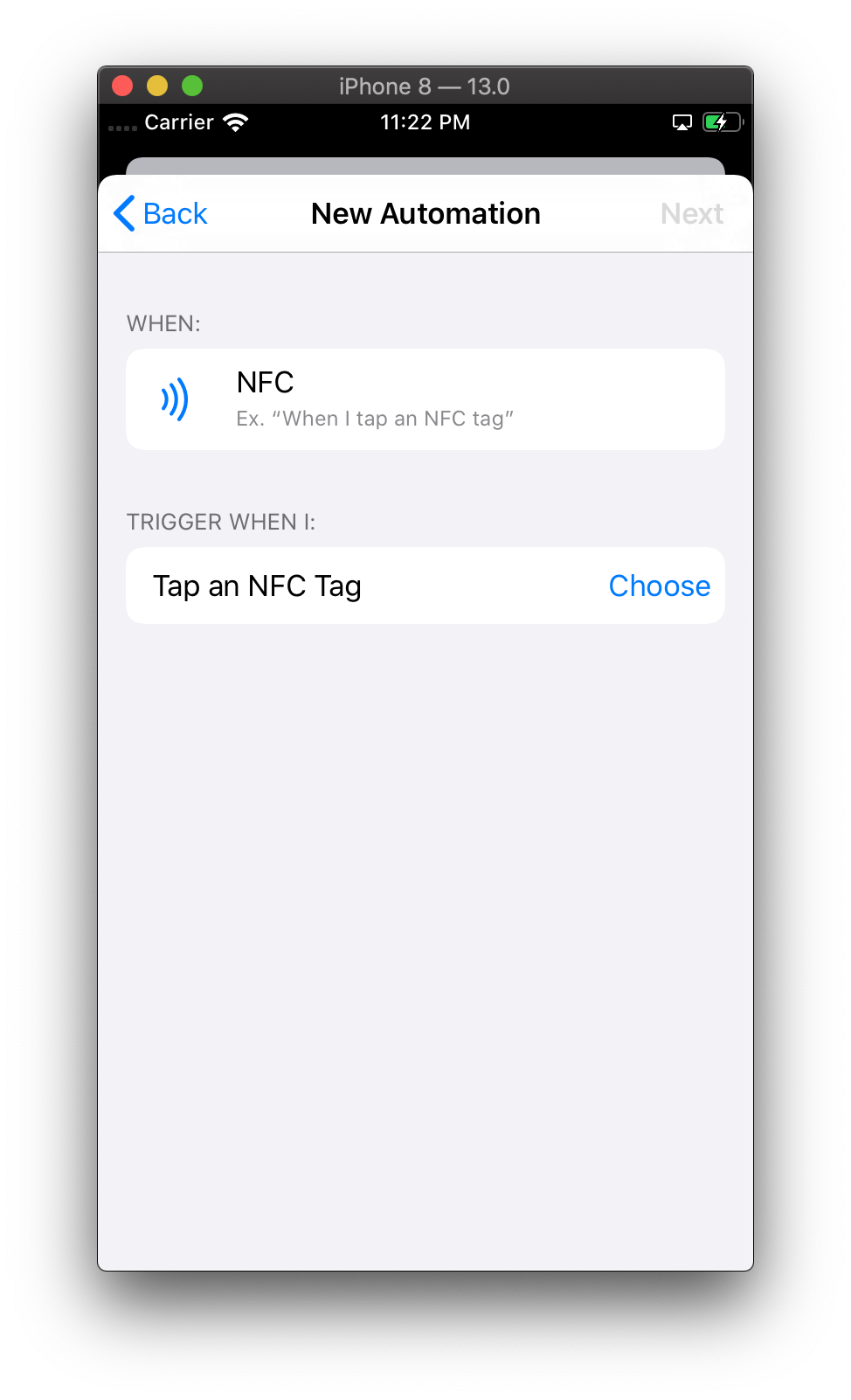
Task: Tap the Next button
Action: click(691, 213)
